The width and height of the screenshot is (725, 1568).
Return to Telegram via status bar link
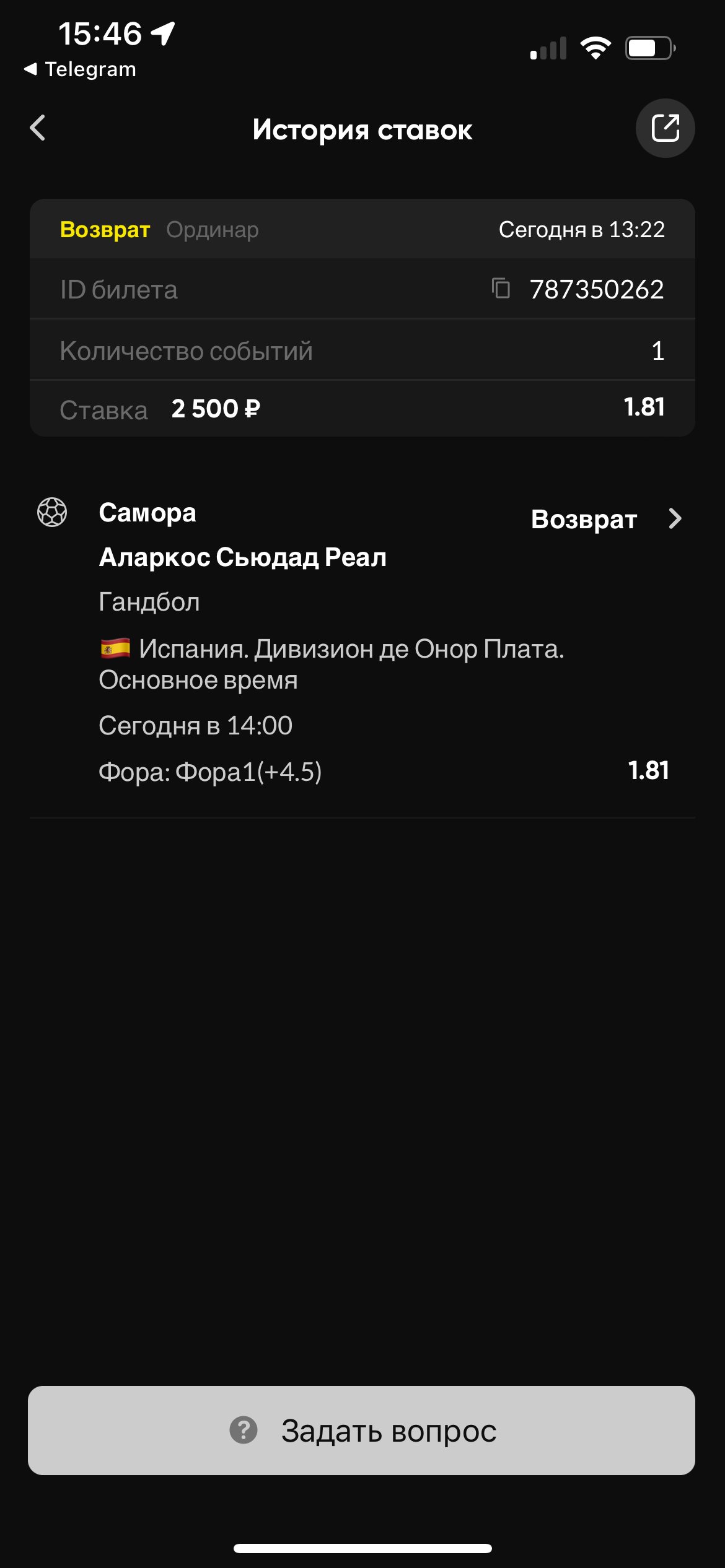[x=81, y=69]
